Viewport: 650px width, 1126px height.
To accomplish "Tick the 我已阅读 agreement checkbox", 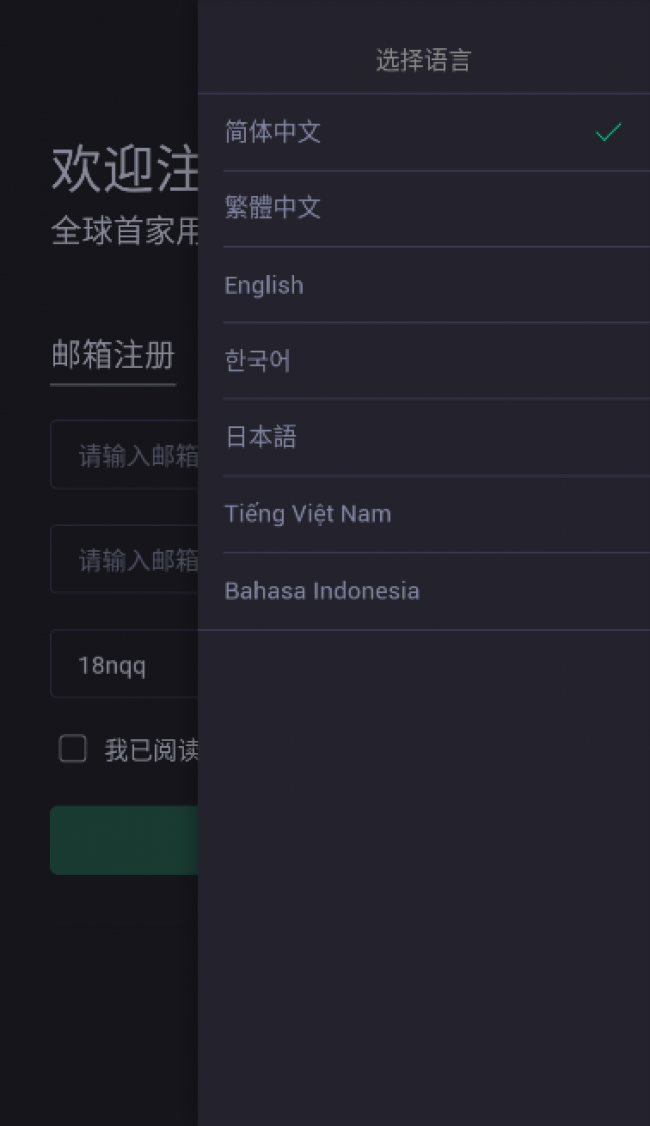I will click(x=73, y=749).
